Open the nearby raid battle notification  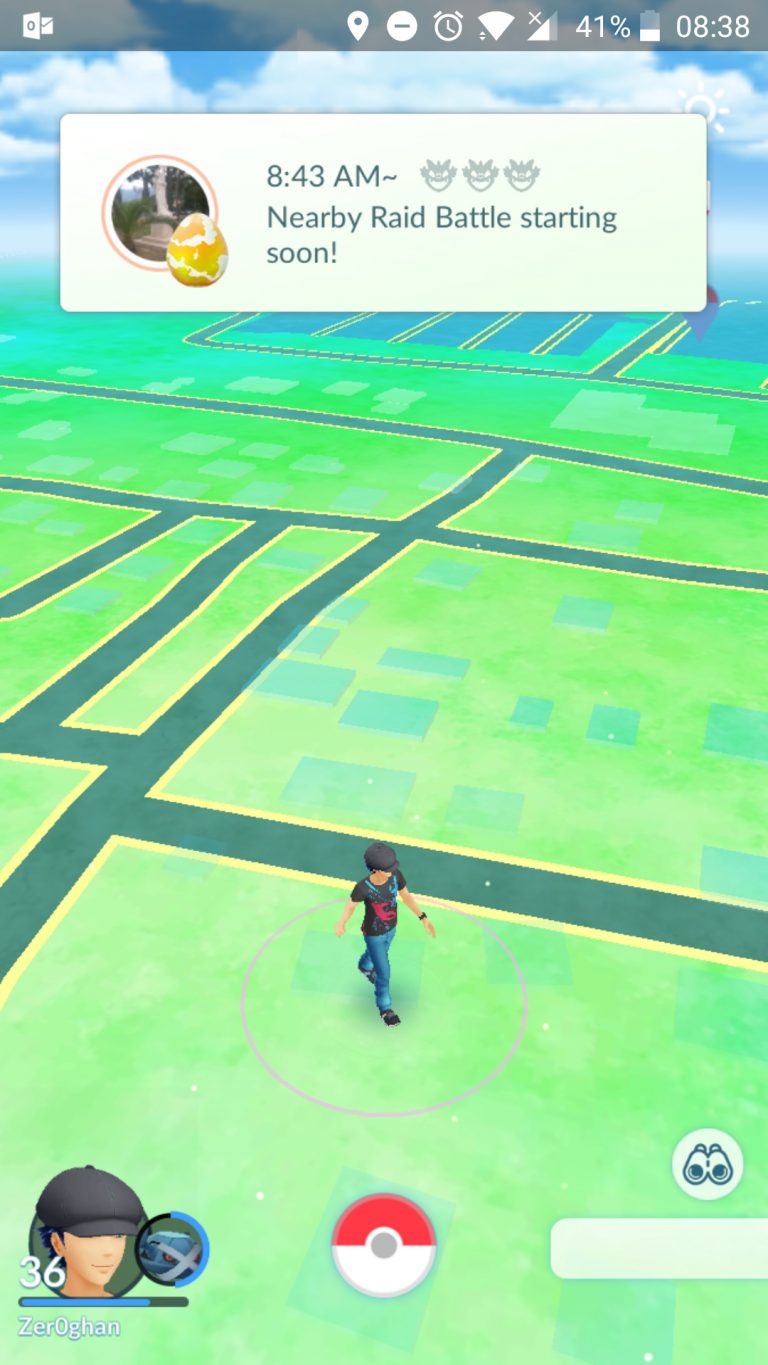(383, 213)
